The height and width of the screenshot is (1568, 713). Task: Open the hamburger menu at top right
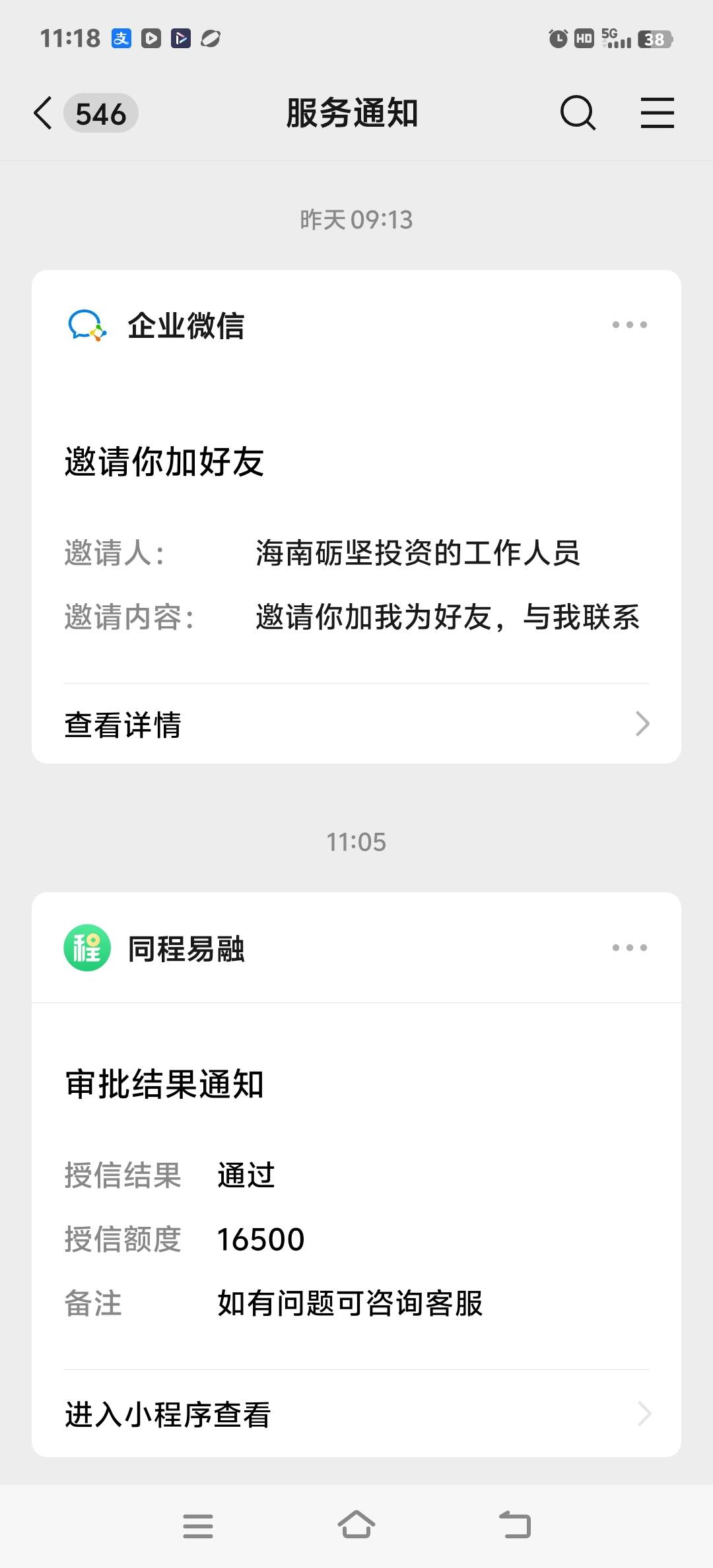pos(658,113)
